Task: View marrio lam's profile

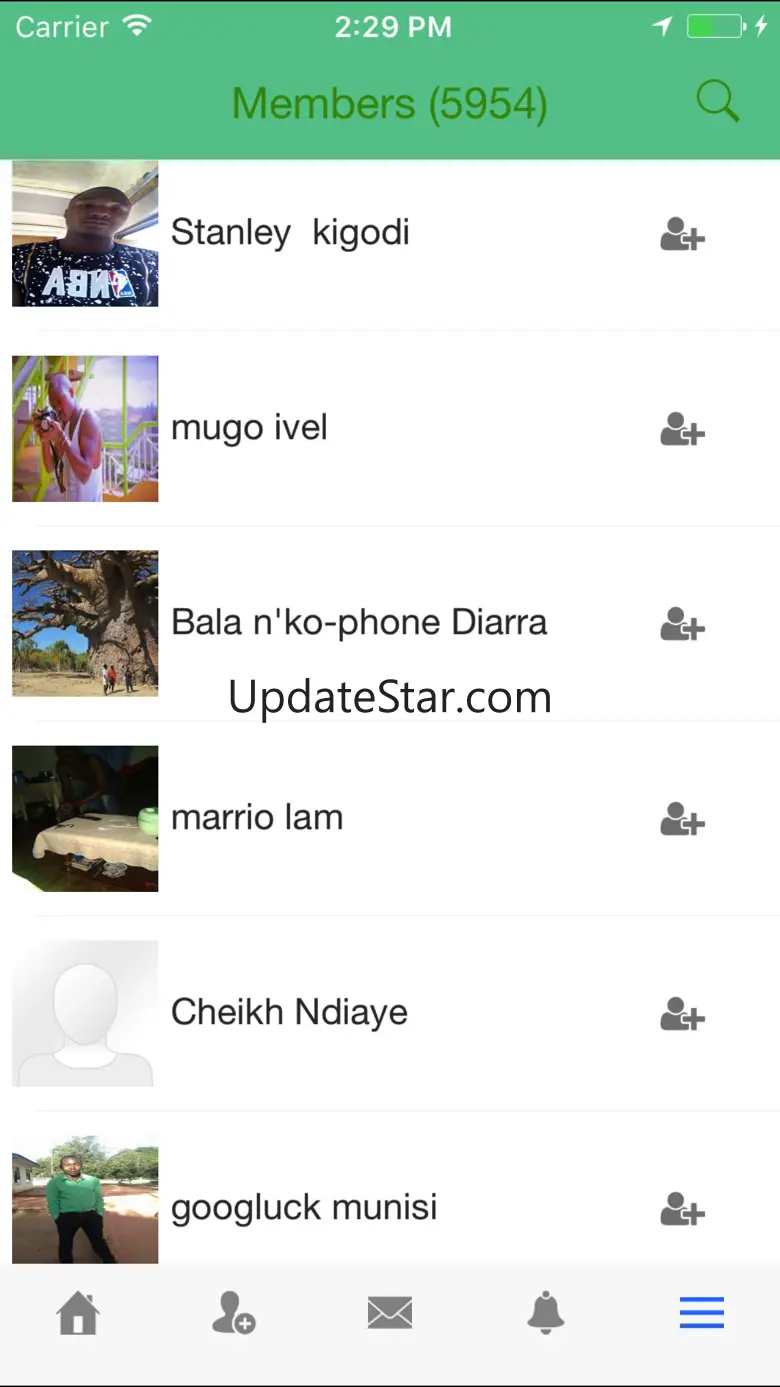Action: (390, 818)
